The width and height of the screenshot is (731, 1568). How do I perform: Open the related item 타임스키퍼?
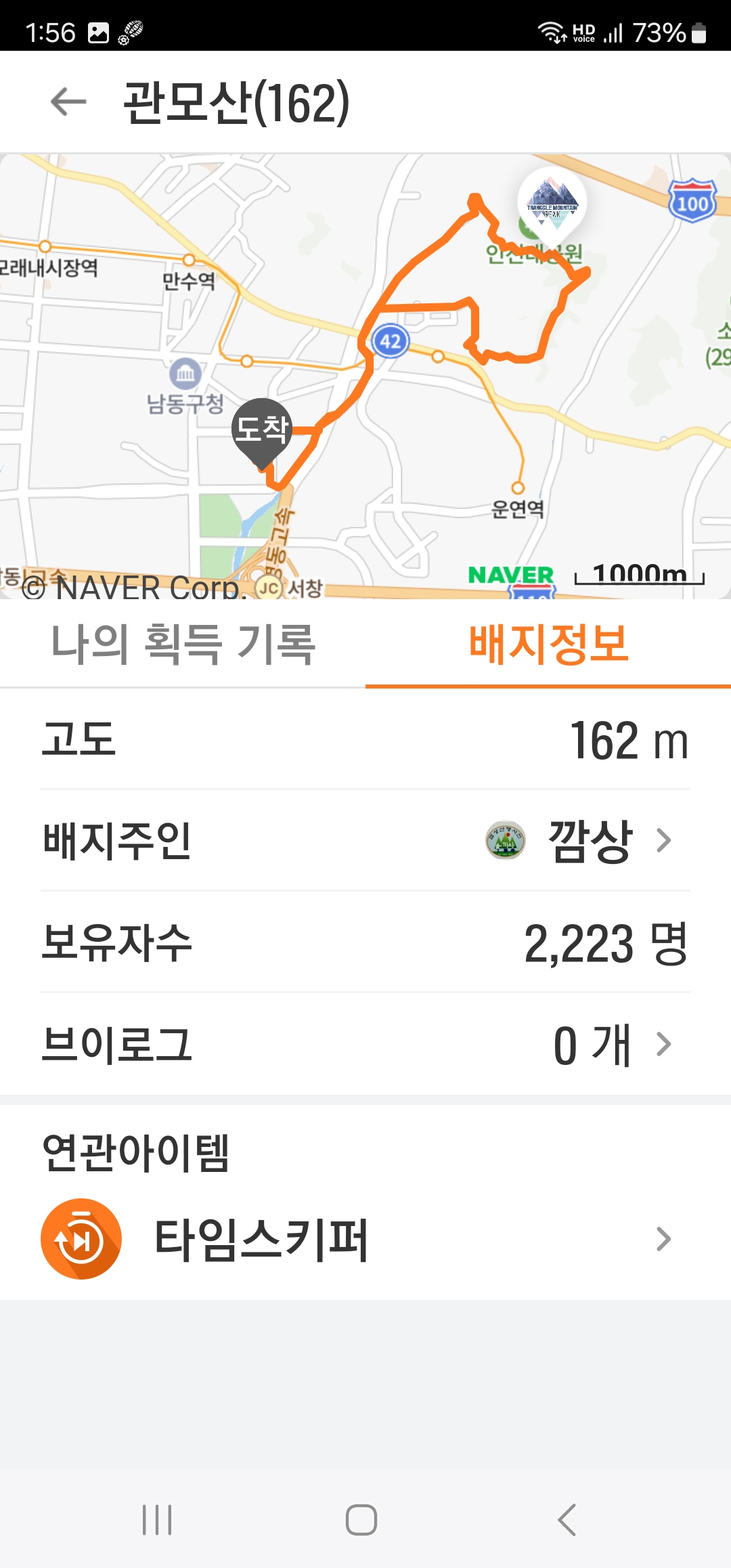(x=365, y=1239)
